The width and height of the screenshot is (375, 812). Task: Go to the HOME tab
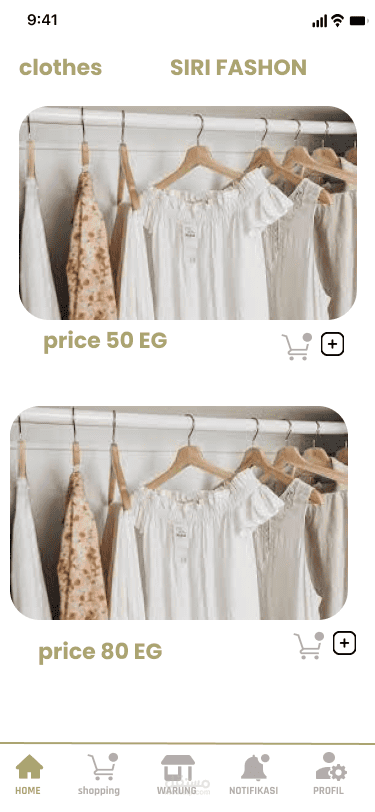[x=29, y=774]
